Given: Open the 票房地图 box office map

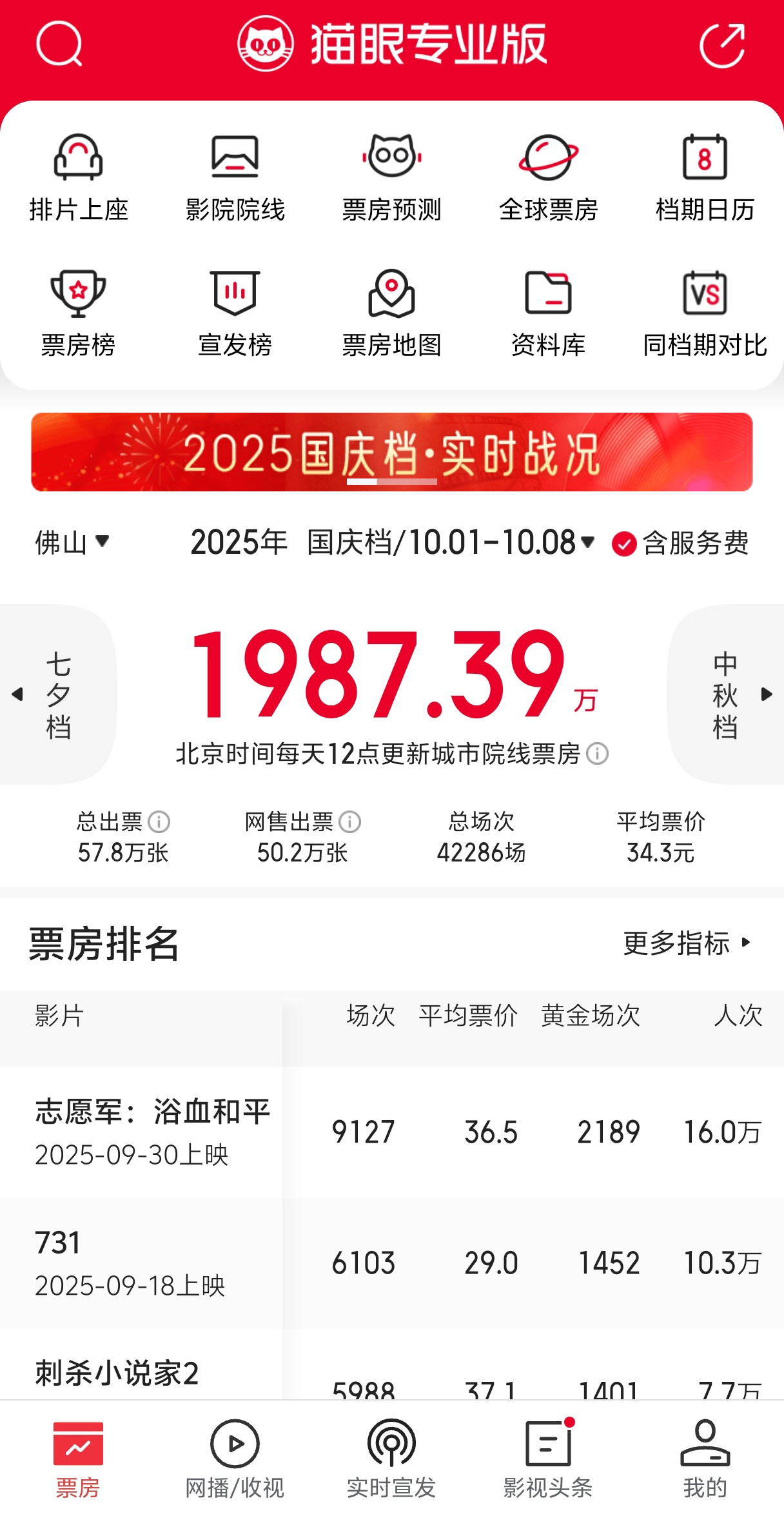Looking at the screenshot, I should click(x=391, y=311).
